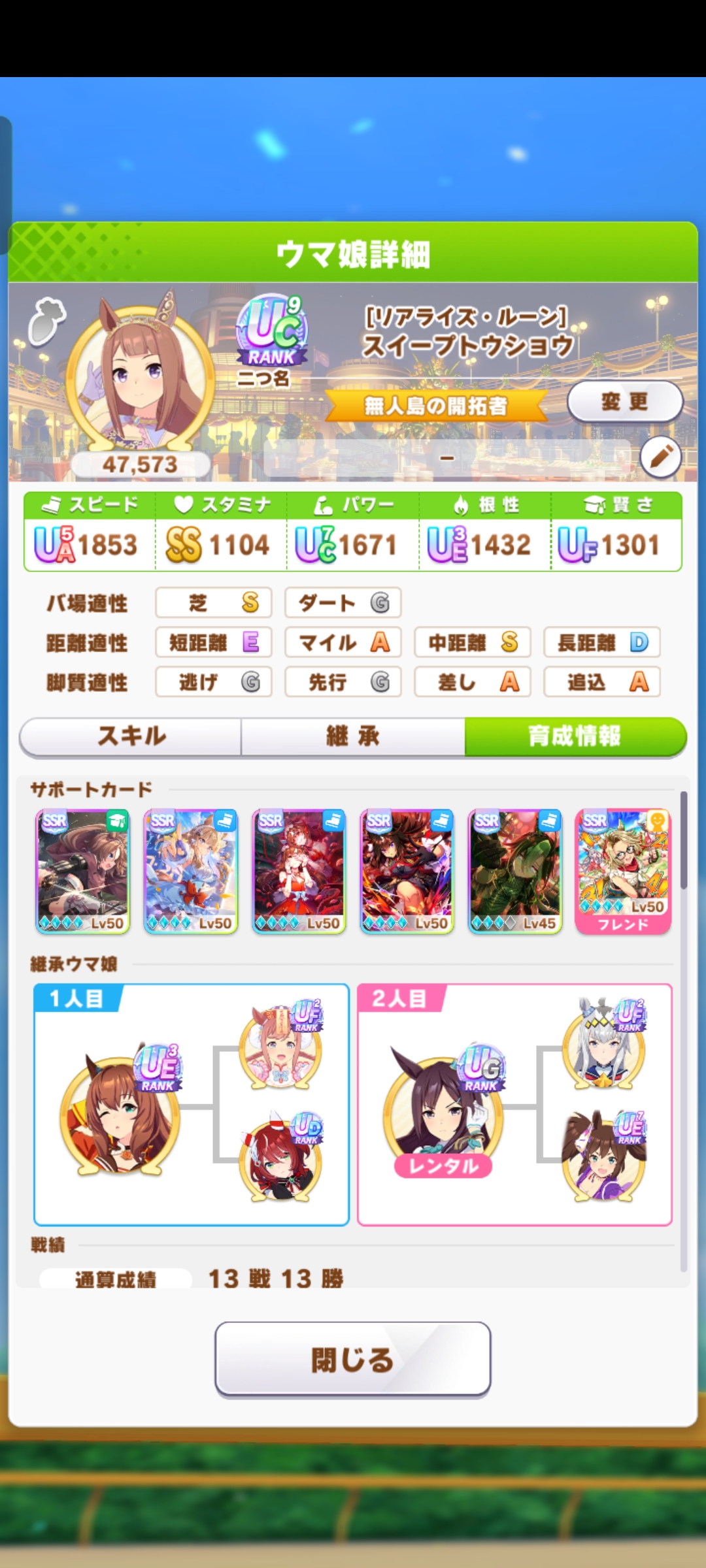Switch to the 継承 tab
This screenshot has height=1568, width=706.
353,736
